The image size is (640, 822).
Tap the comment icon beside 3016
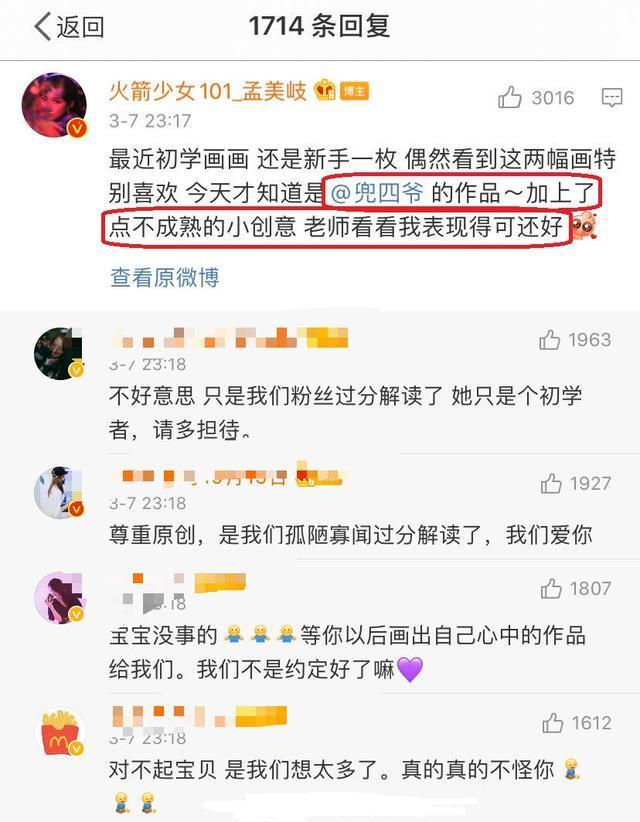612,97
